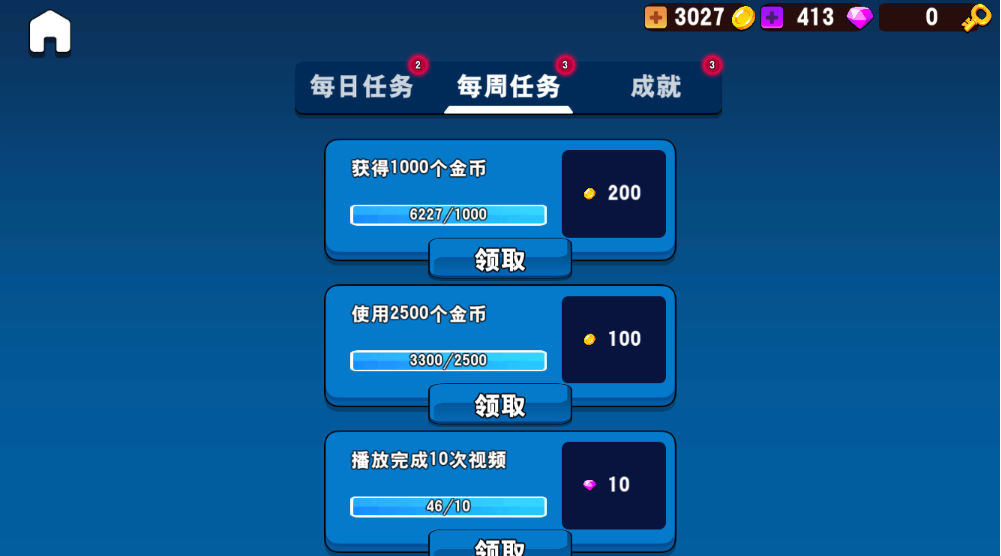Open the 成就 tab
The height and width of the screenshot is (556, 1001).
[x=655, y=87]
